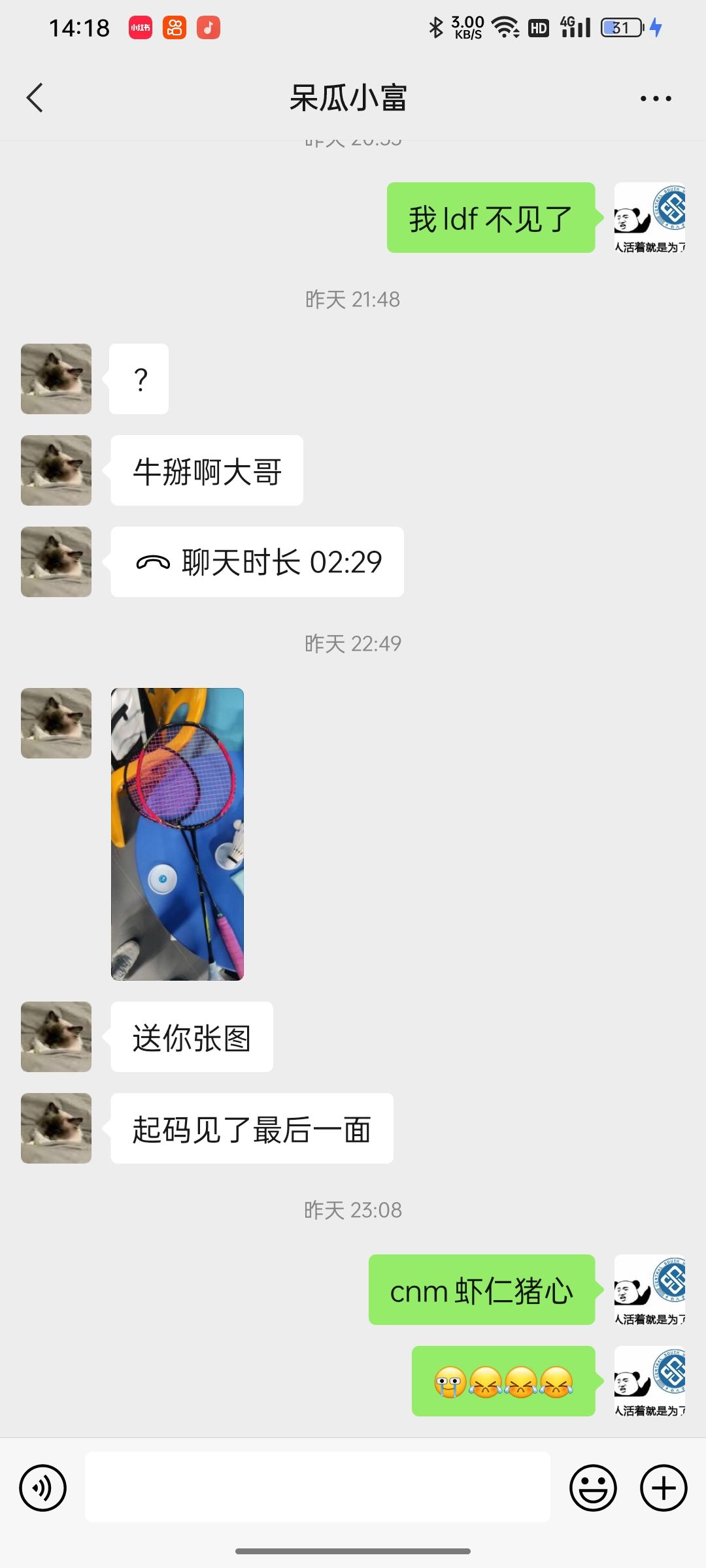
Task: View the badminton racket photo
Action: 177,834
